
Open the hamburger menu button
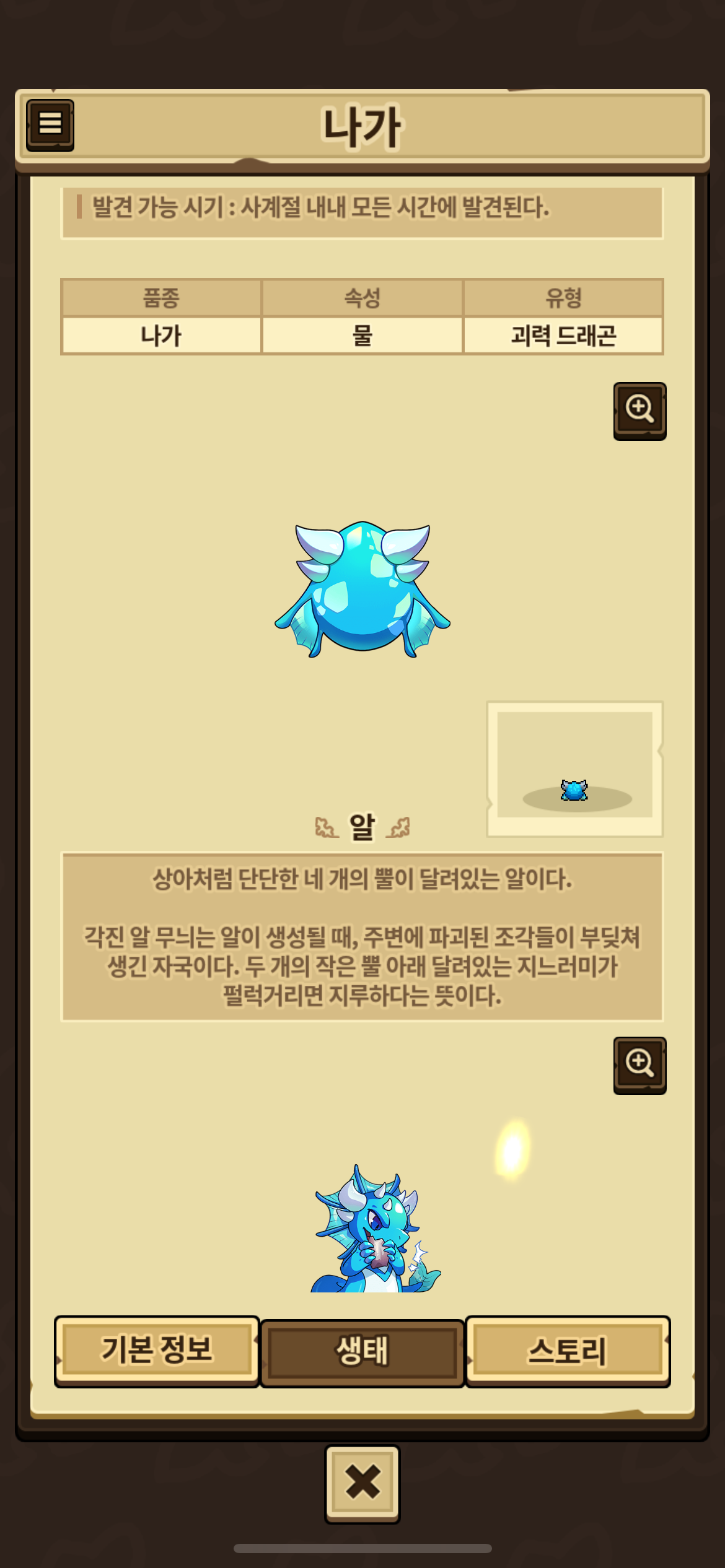(50, 124)
